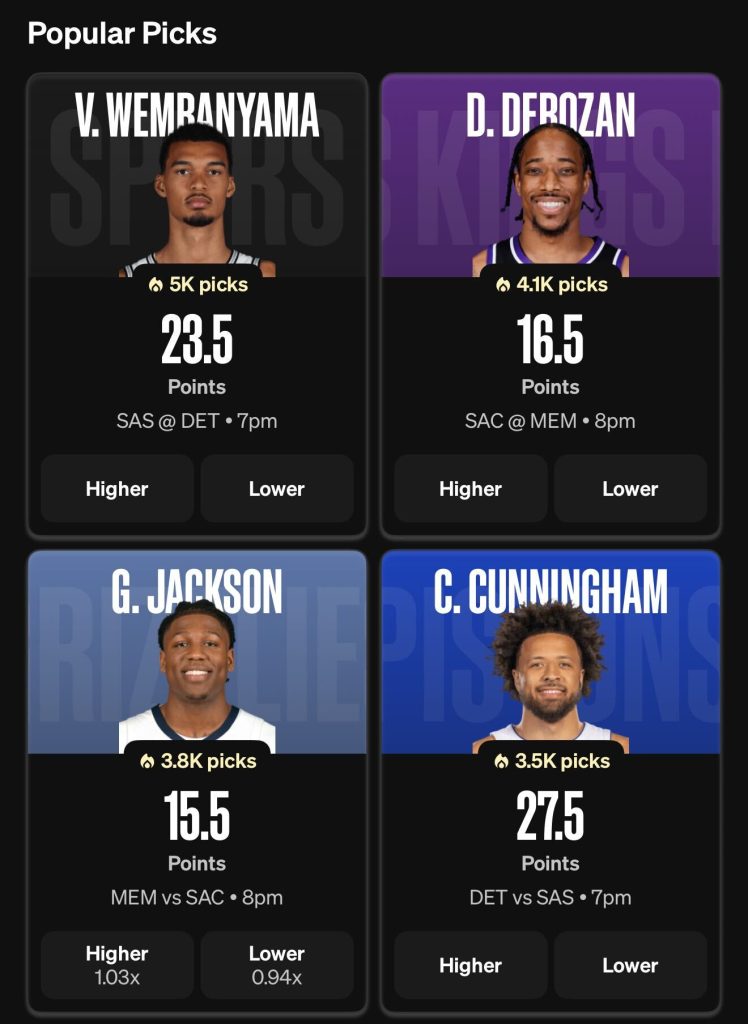The width and height of the screenshot is (748, 1024).
Task: View C. Cunningham's player card
Action: (550, 665)
